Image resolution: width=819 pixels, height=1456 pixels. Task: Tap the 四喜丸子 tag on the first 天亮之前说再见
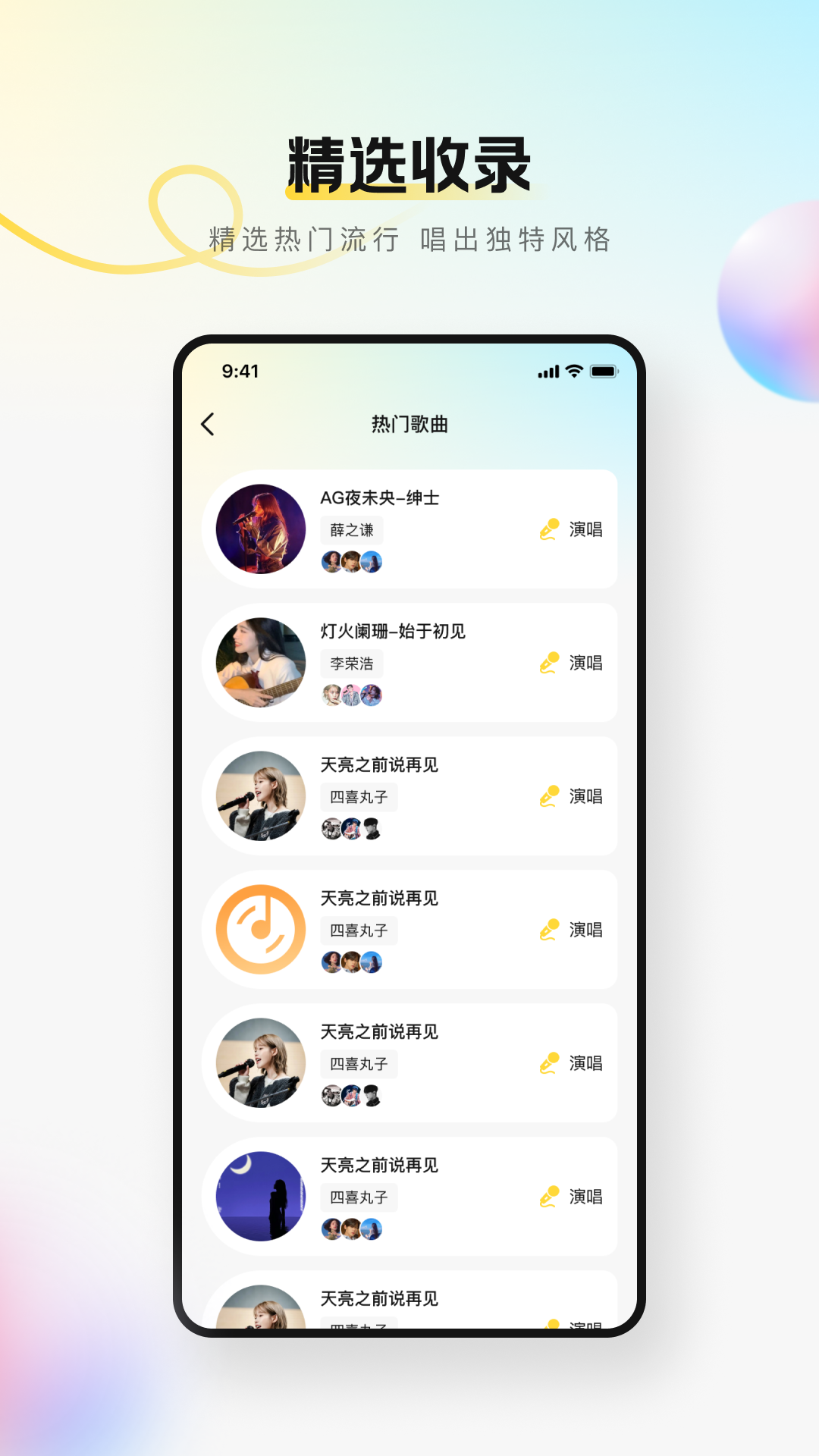[358, 797]
